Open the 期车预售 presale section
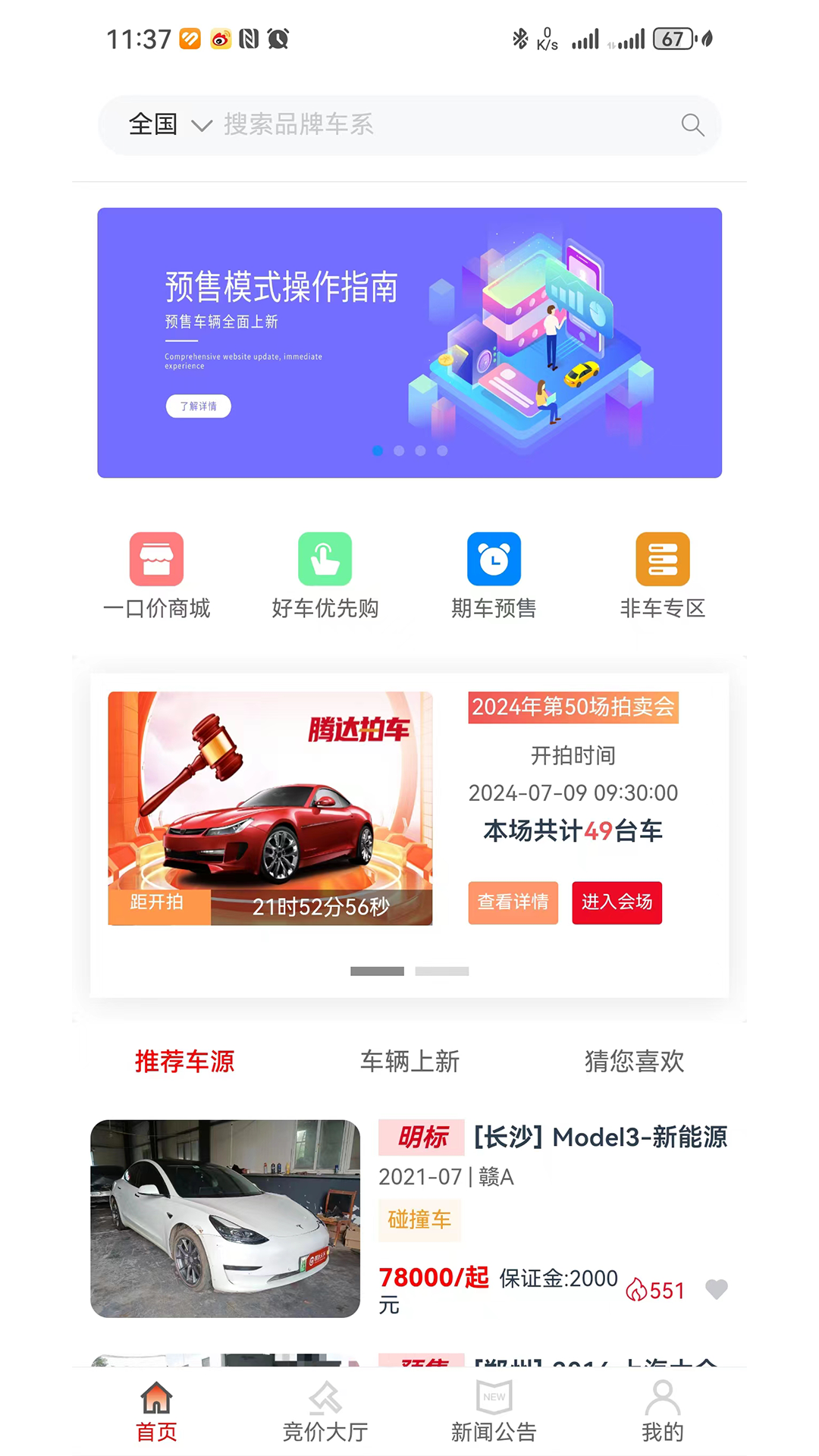 coord(494,574)
